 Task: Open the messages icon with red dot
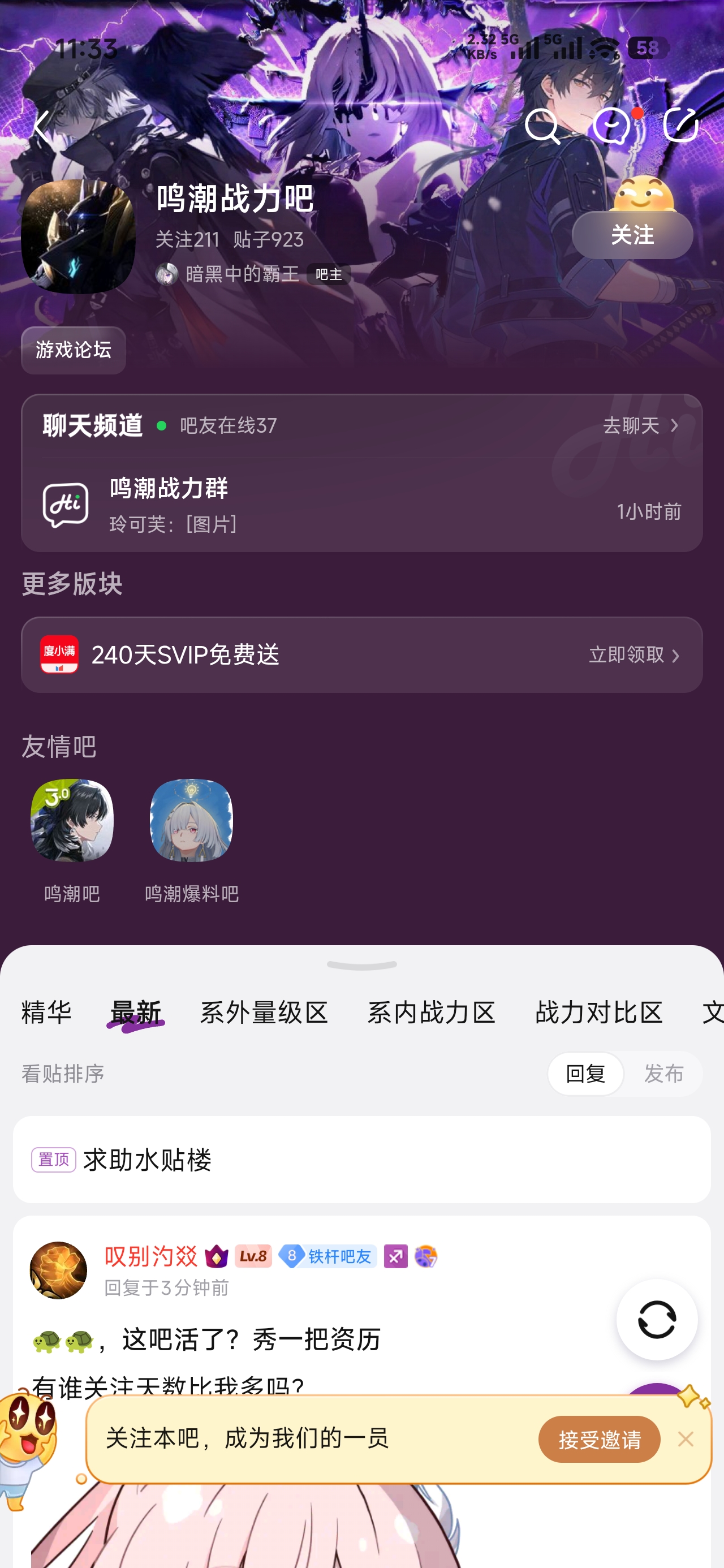pyautogui.click(x=612, y=126)
